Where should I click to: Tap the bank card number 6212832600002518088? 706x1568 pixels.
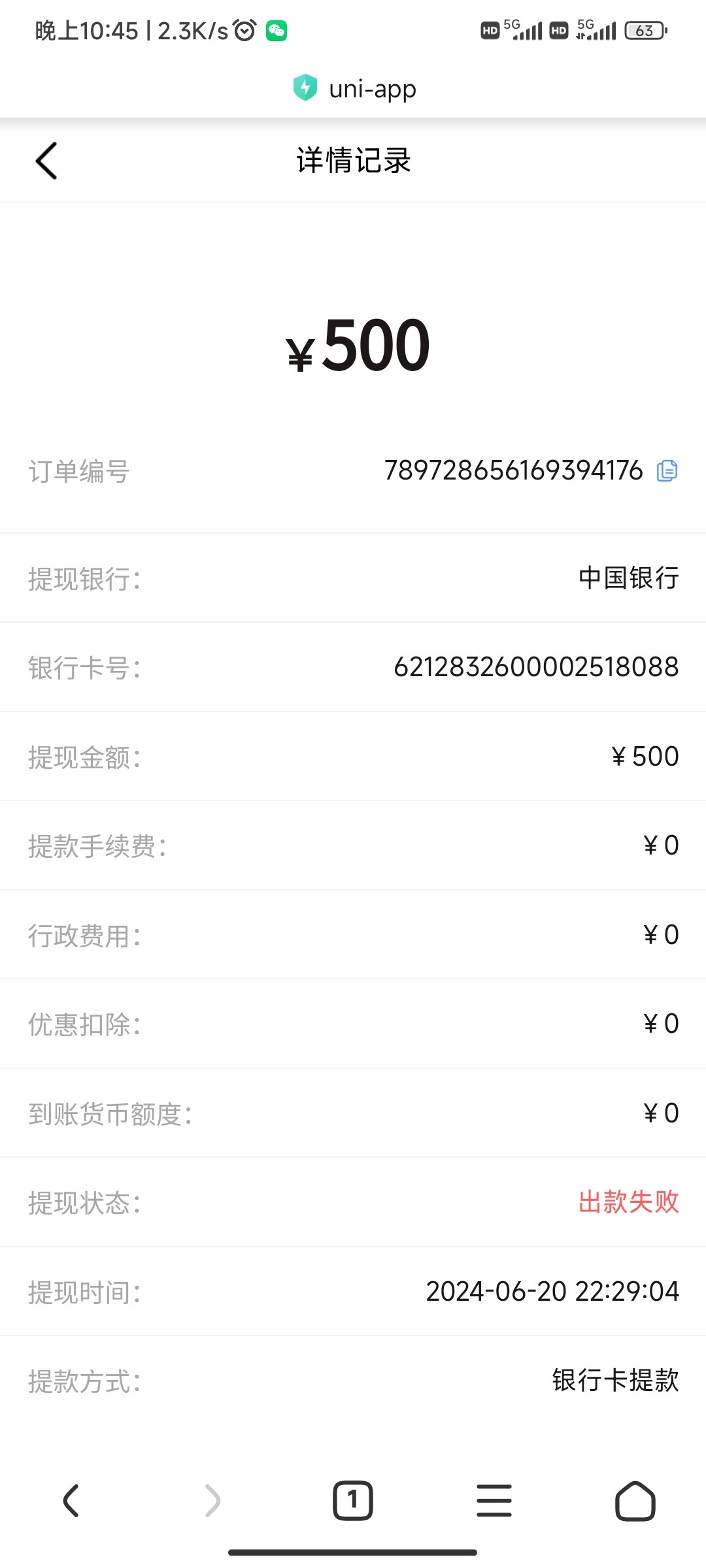536,667
